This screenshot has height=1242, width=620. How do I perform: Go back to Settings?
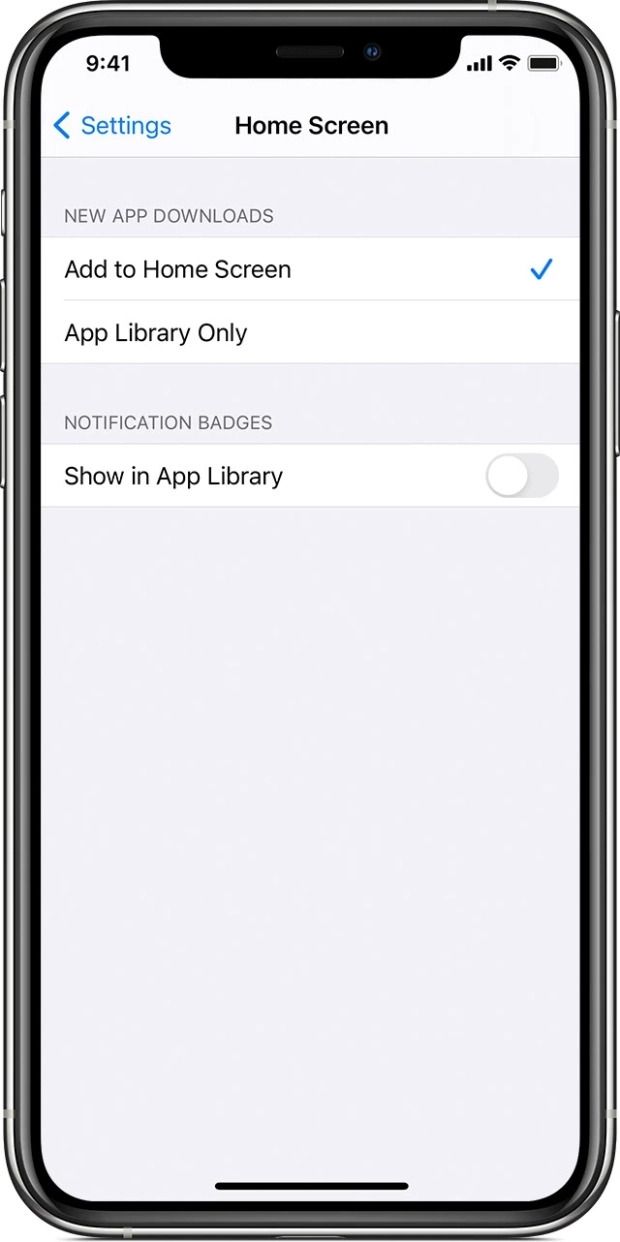tap(111, 126)
